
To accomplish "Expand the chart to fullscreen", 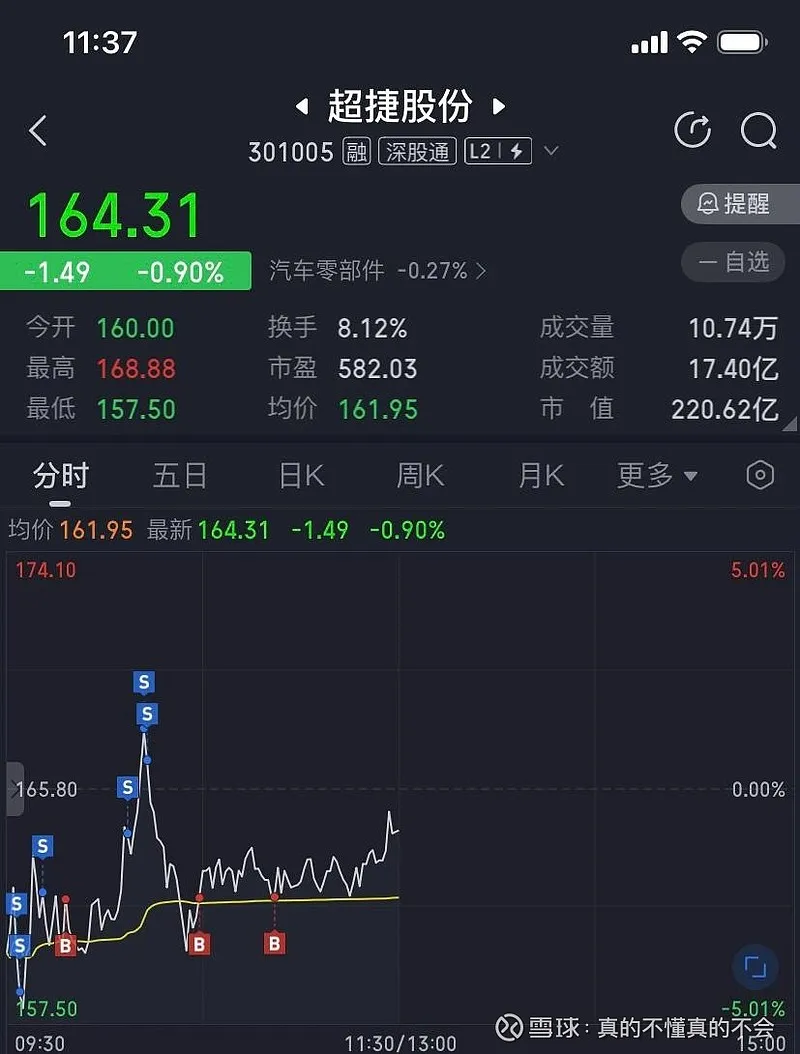I will pyautogui.click(x=755, y=966).
